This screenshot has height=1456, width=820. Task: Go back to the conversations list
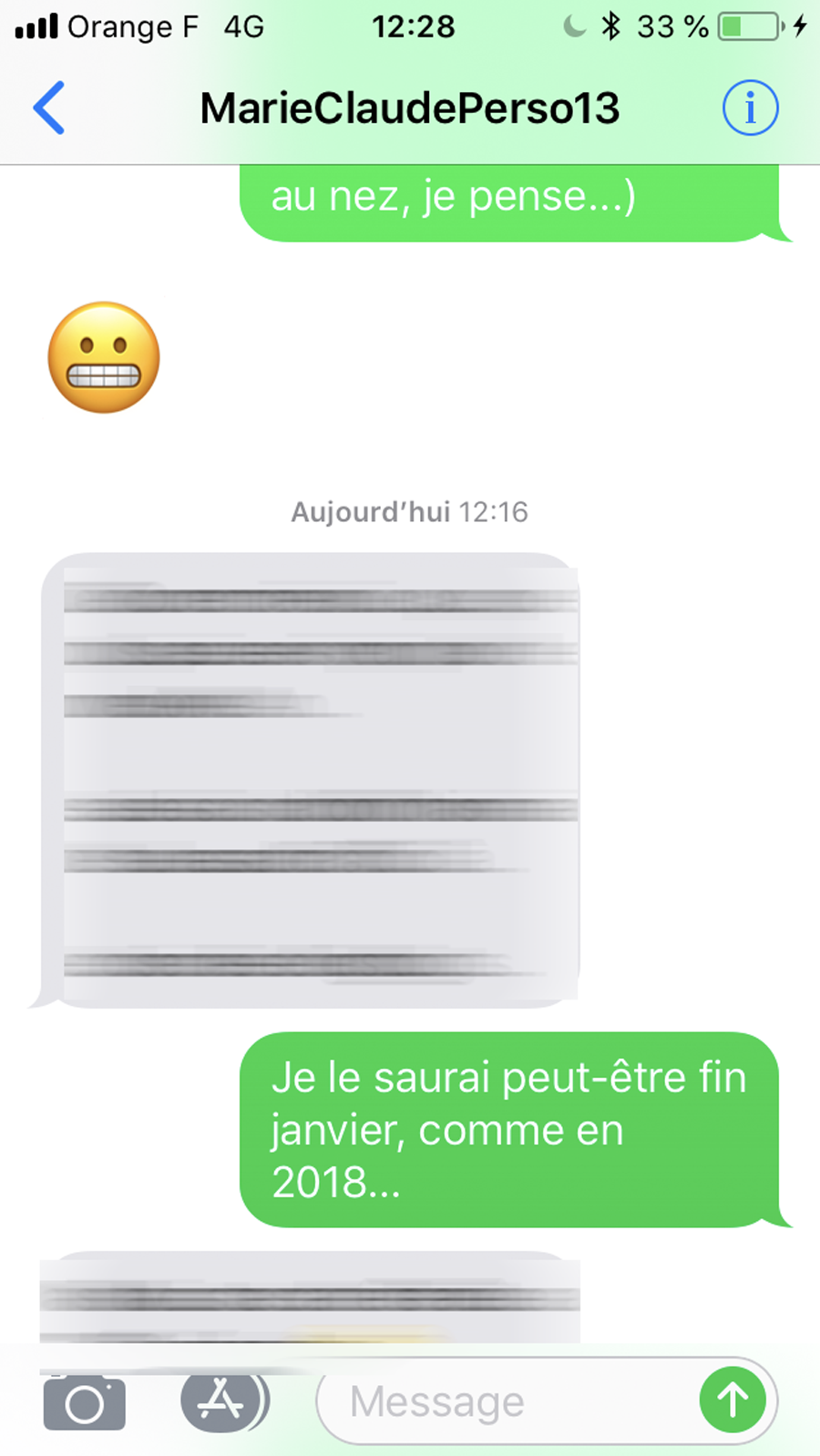tap(49, 108)
